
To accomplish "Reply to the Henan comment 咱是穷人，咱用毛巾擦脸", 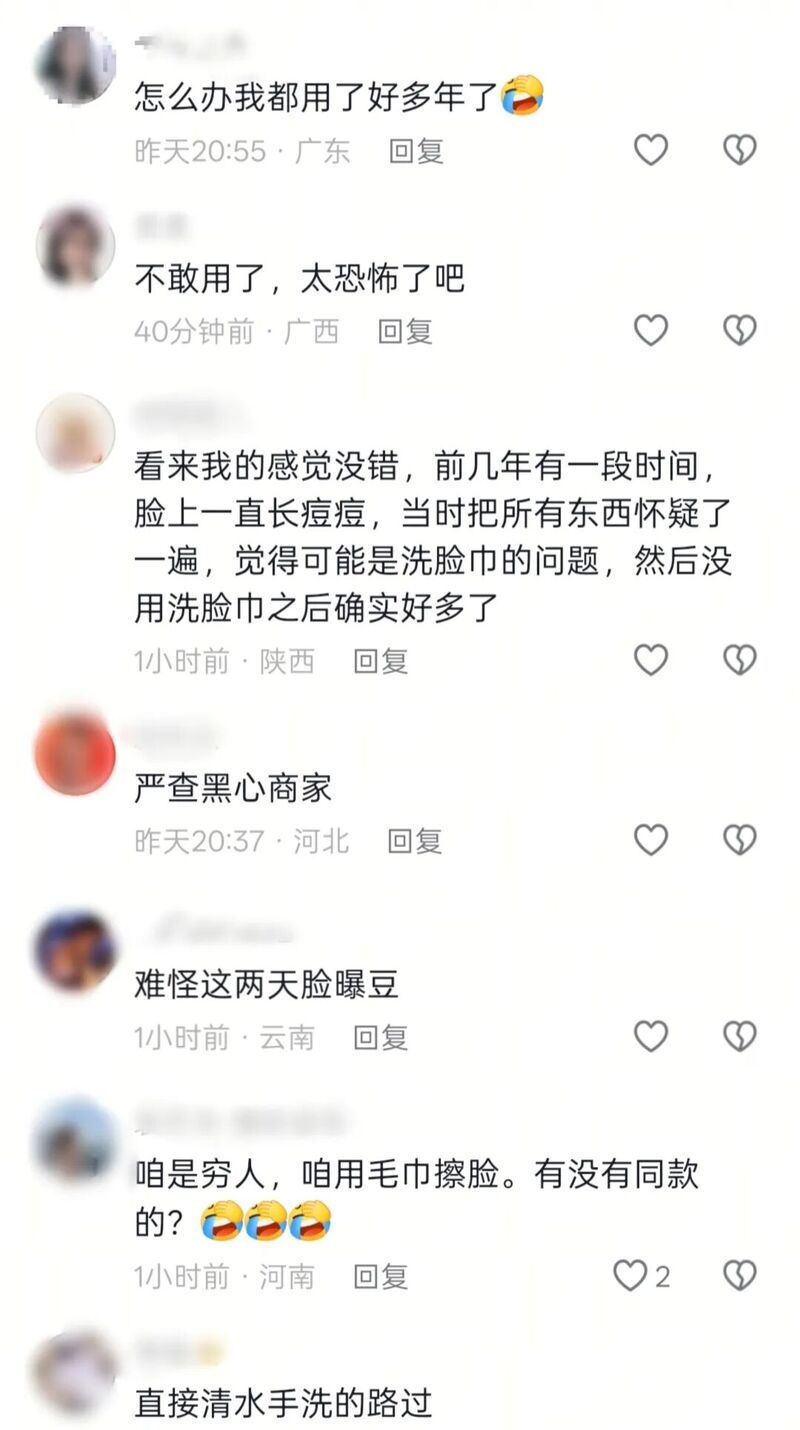I will pyautogui.click(x=381, y=1276).
